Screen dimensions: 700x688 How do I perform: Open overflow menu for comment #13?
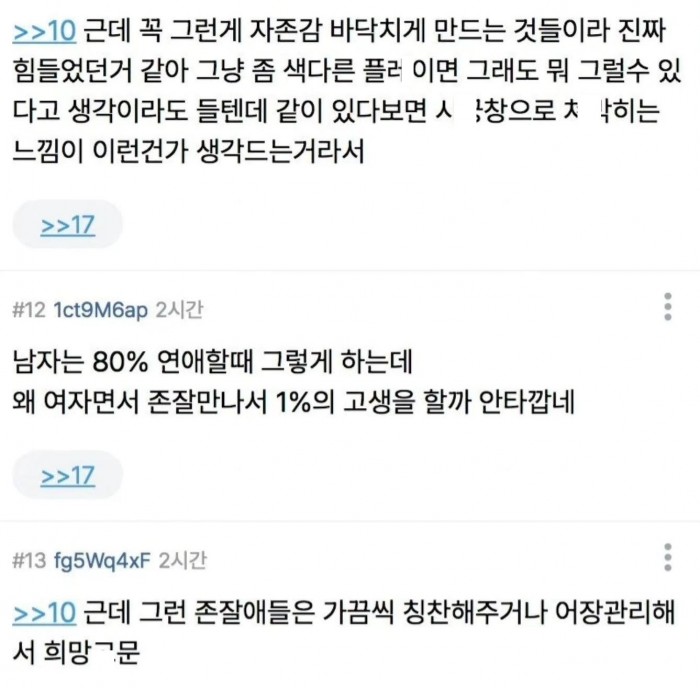668,557
